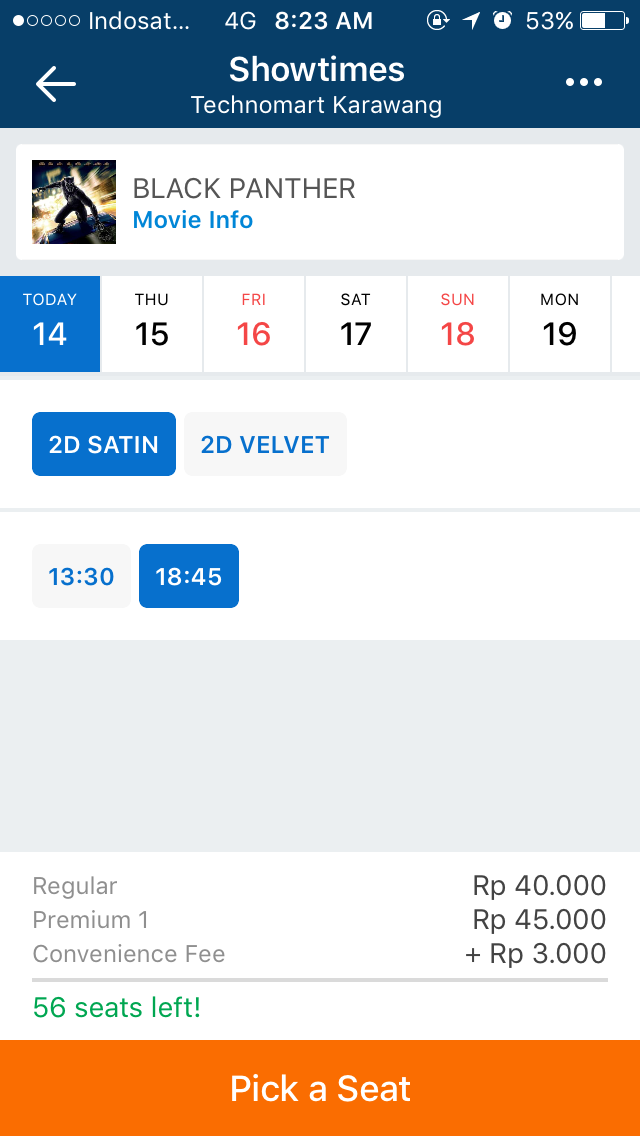Image resolution: width=640 pixels, height=1136 pixels.
Task: Open Movie Info for Black Panther
Action: pos(193,220)
